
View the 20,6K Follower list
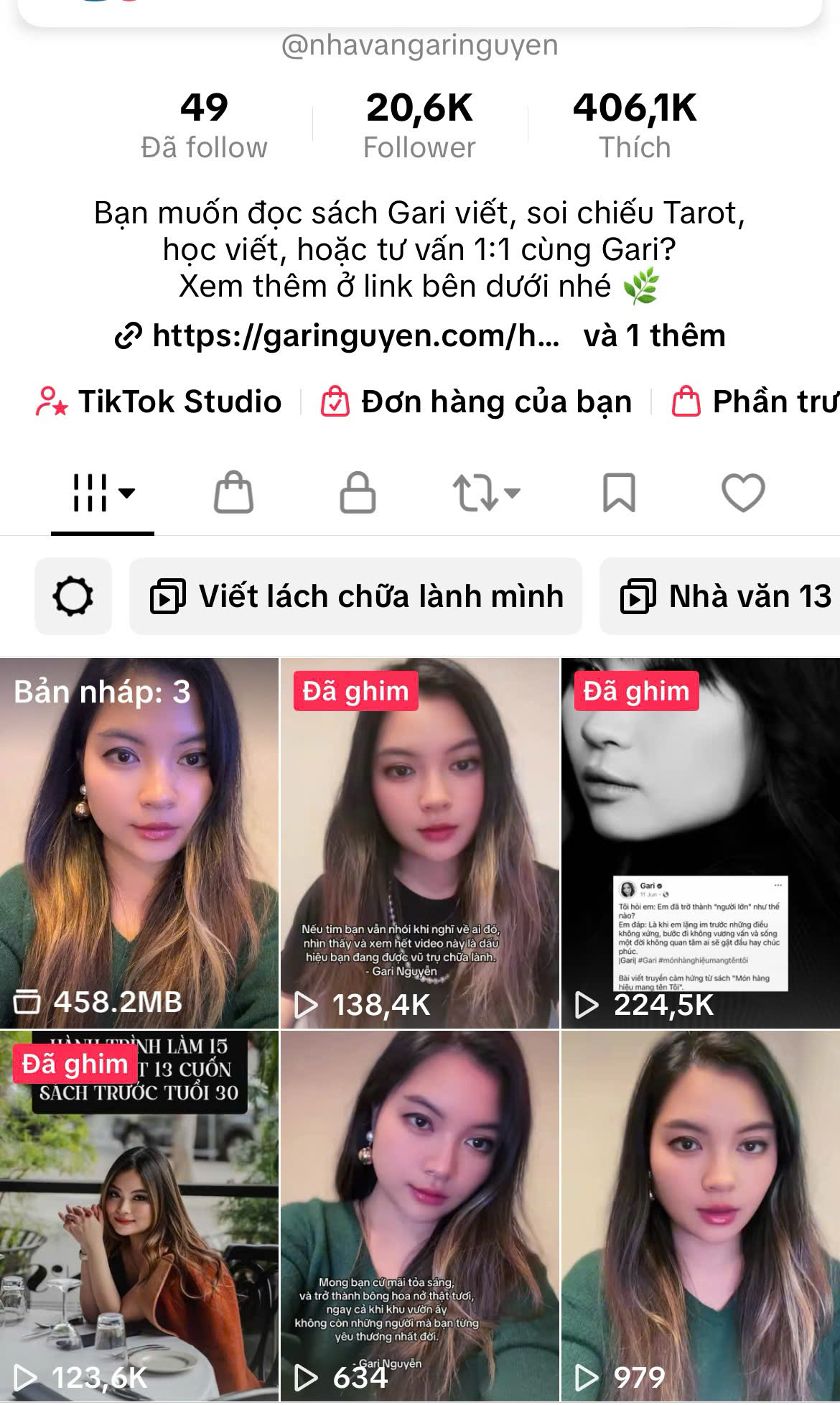click(419, 126)
